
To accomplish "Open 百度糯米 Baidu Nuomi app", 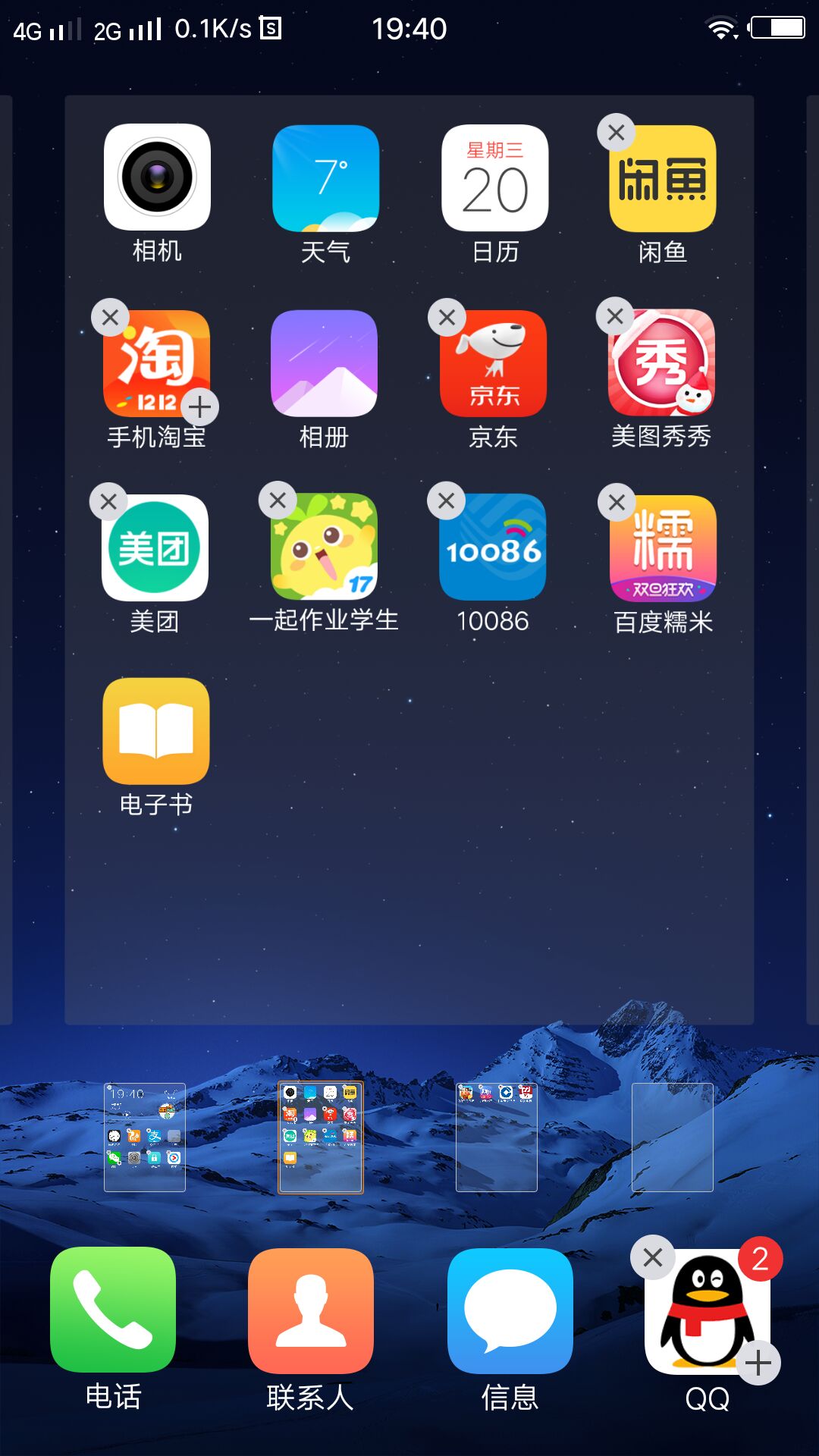I will (x=662, y=548).
